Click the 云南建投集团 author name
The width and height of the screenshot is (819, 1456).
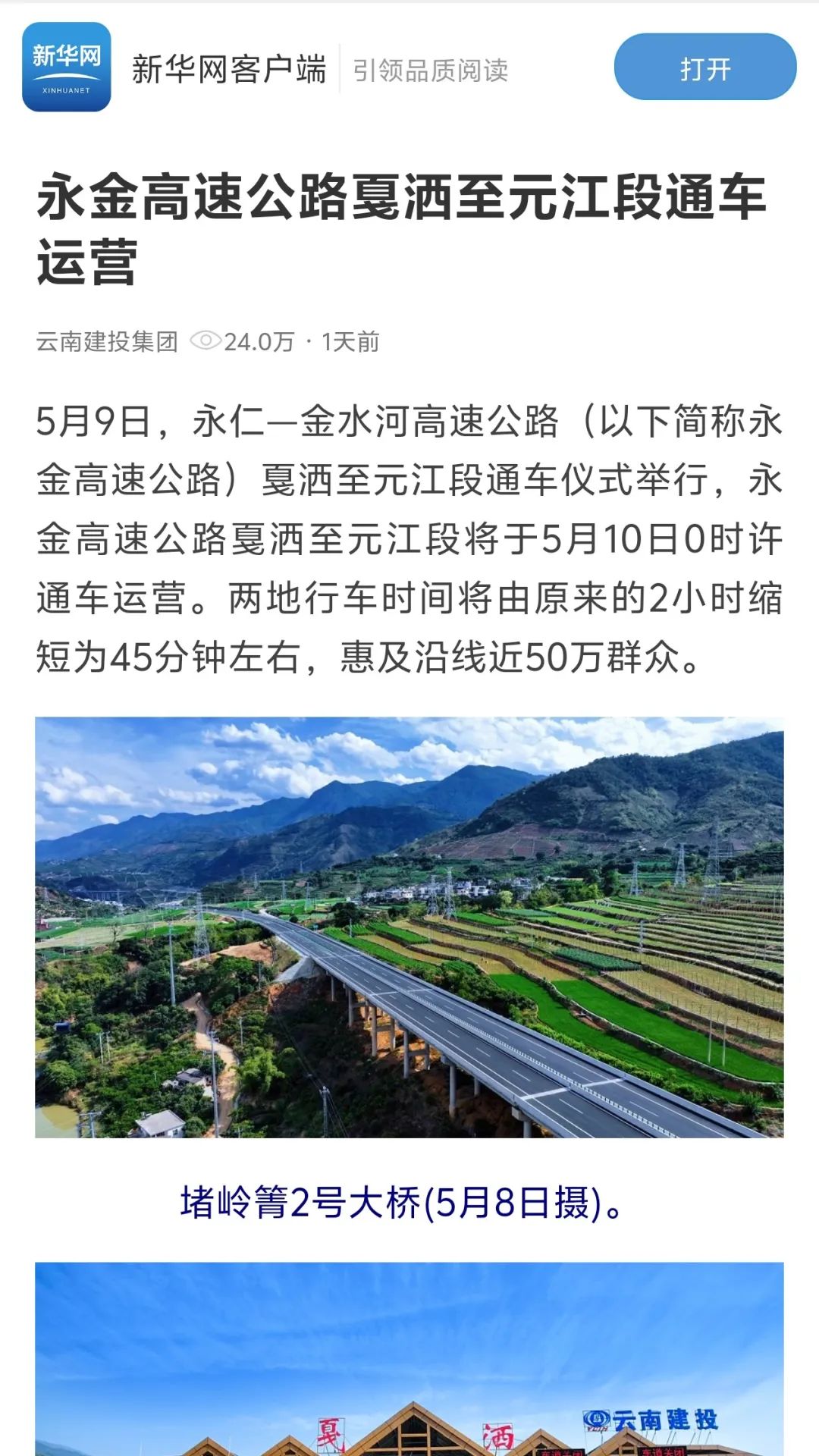click(x=106, y=341)
